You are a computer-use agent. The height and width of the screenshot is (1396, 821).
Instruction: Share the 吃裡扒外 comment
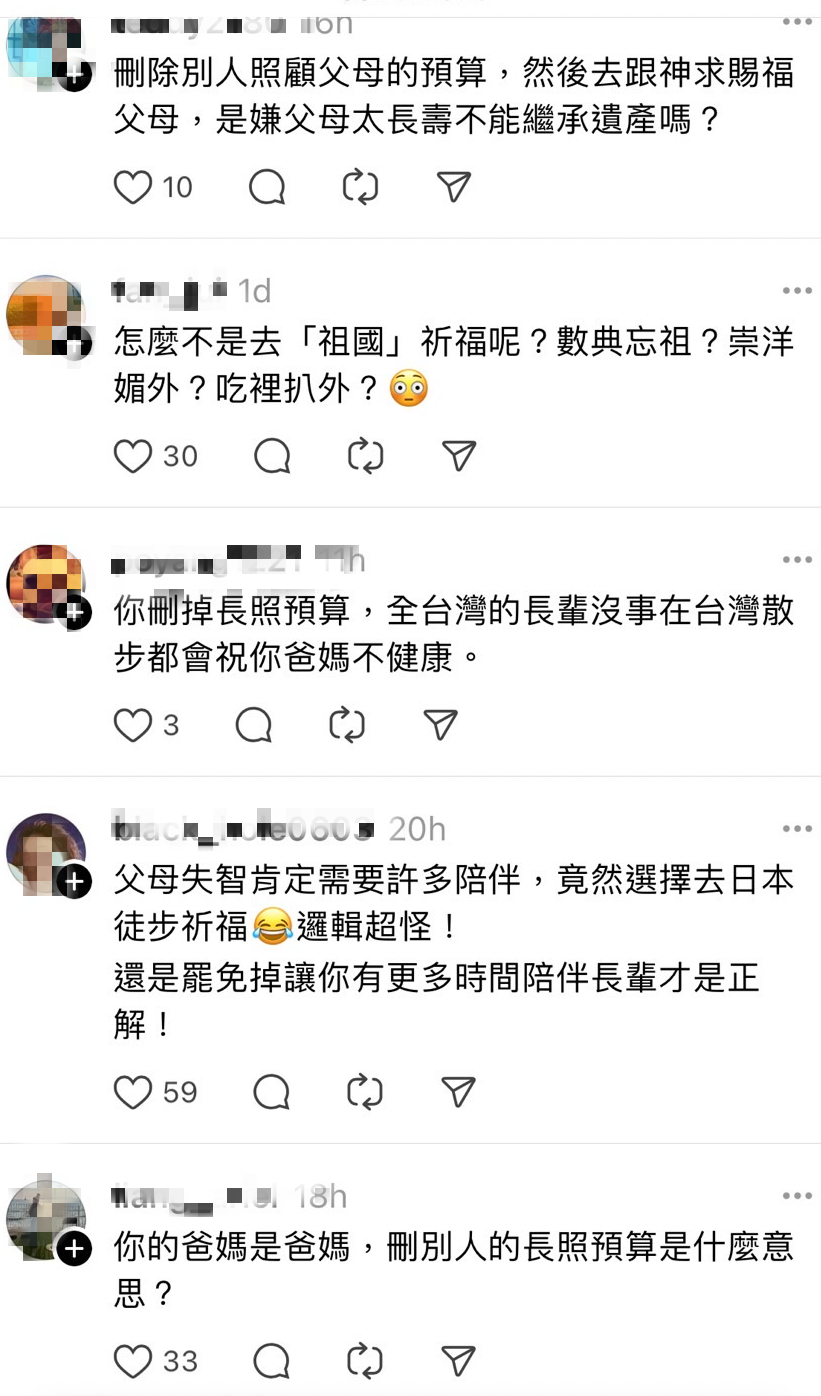tap(458, 456)
